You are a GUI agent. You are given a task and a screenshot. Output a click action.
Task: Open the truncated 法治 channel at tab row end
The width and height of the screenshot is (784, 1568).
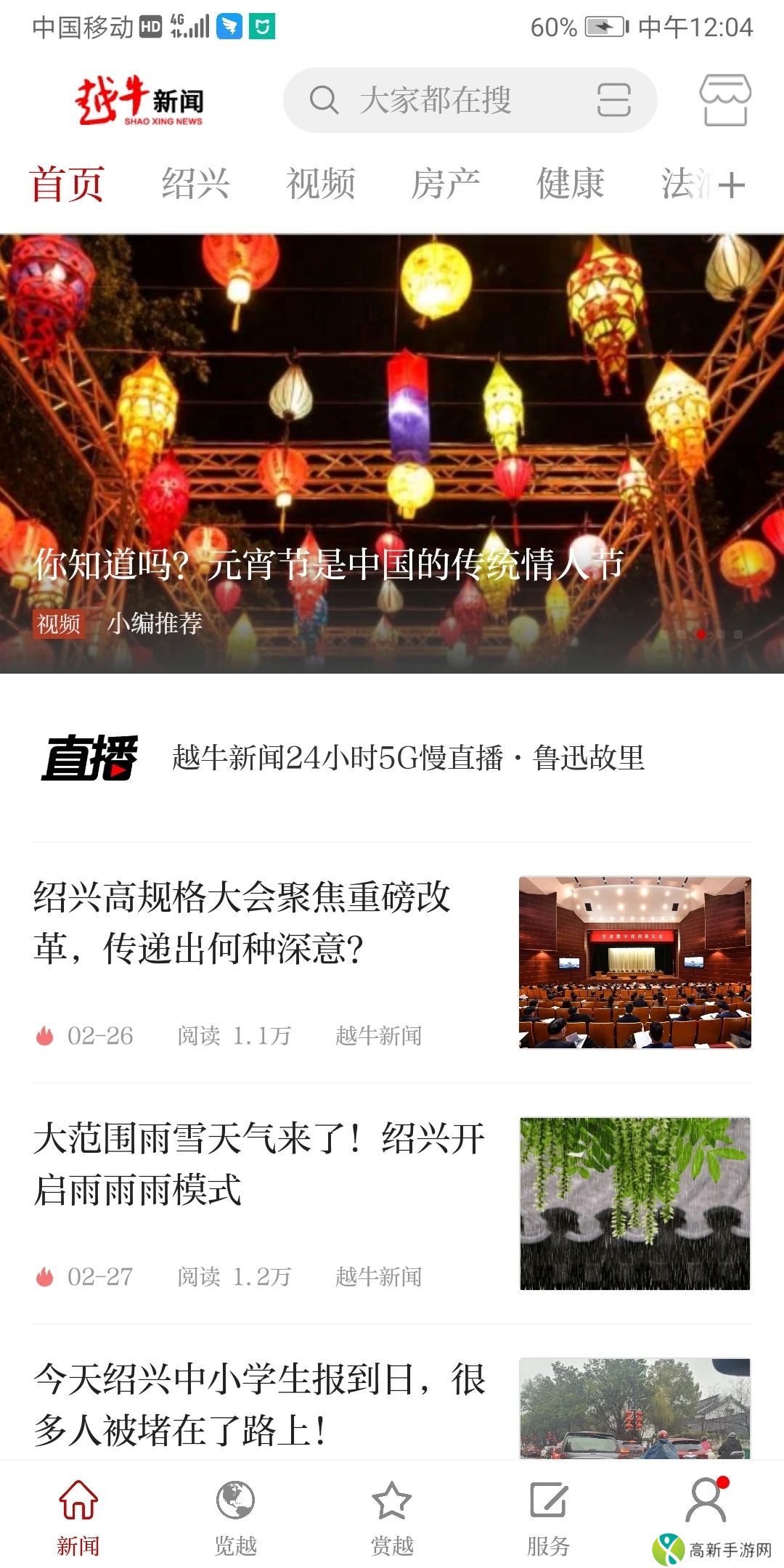682,184
